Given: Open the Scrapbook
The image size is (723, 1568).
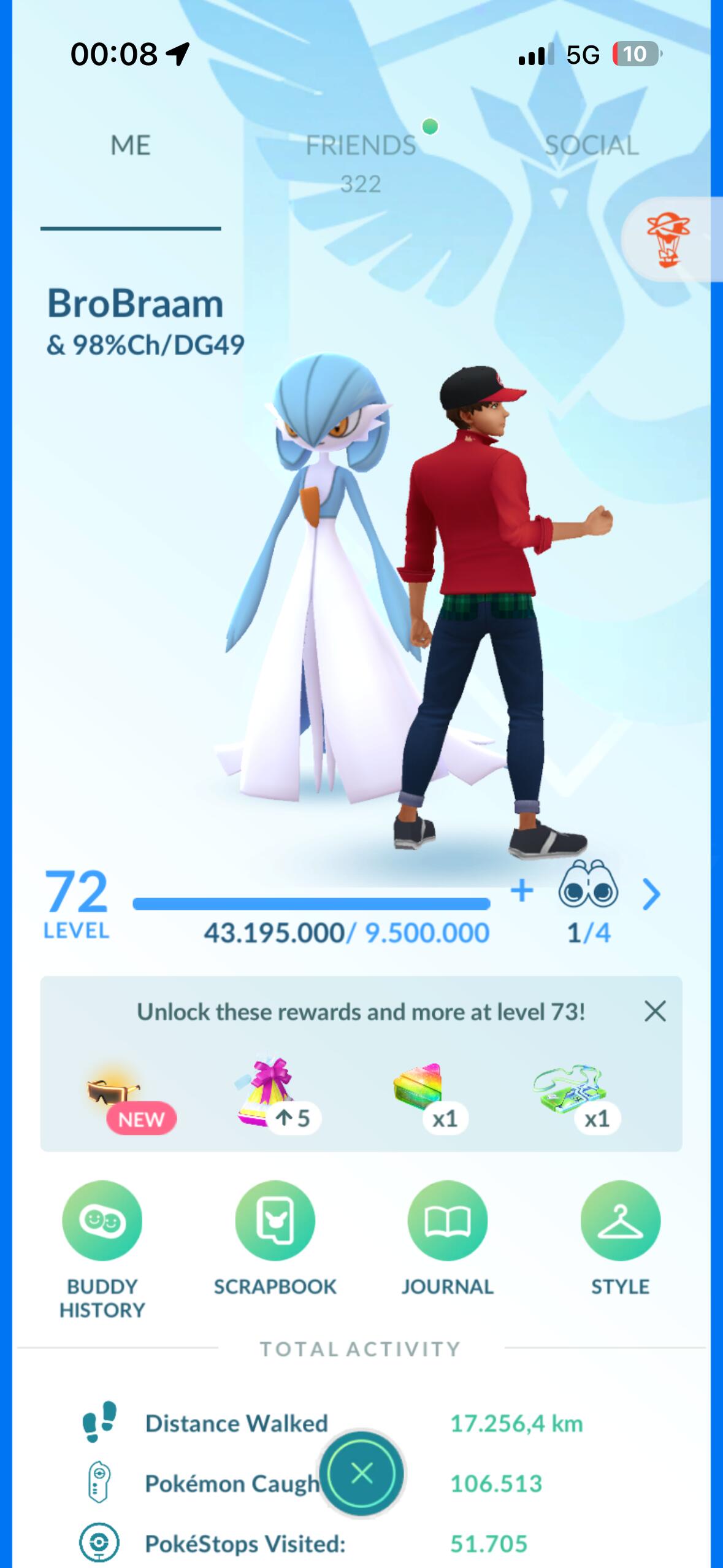Looking at the screenshot, I should 275,1221.
